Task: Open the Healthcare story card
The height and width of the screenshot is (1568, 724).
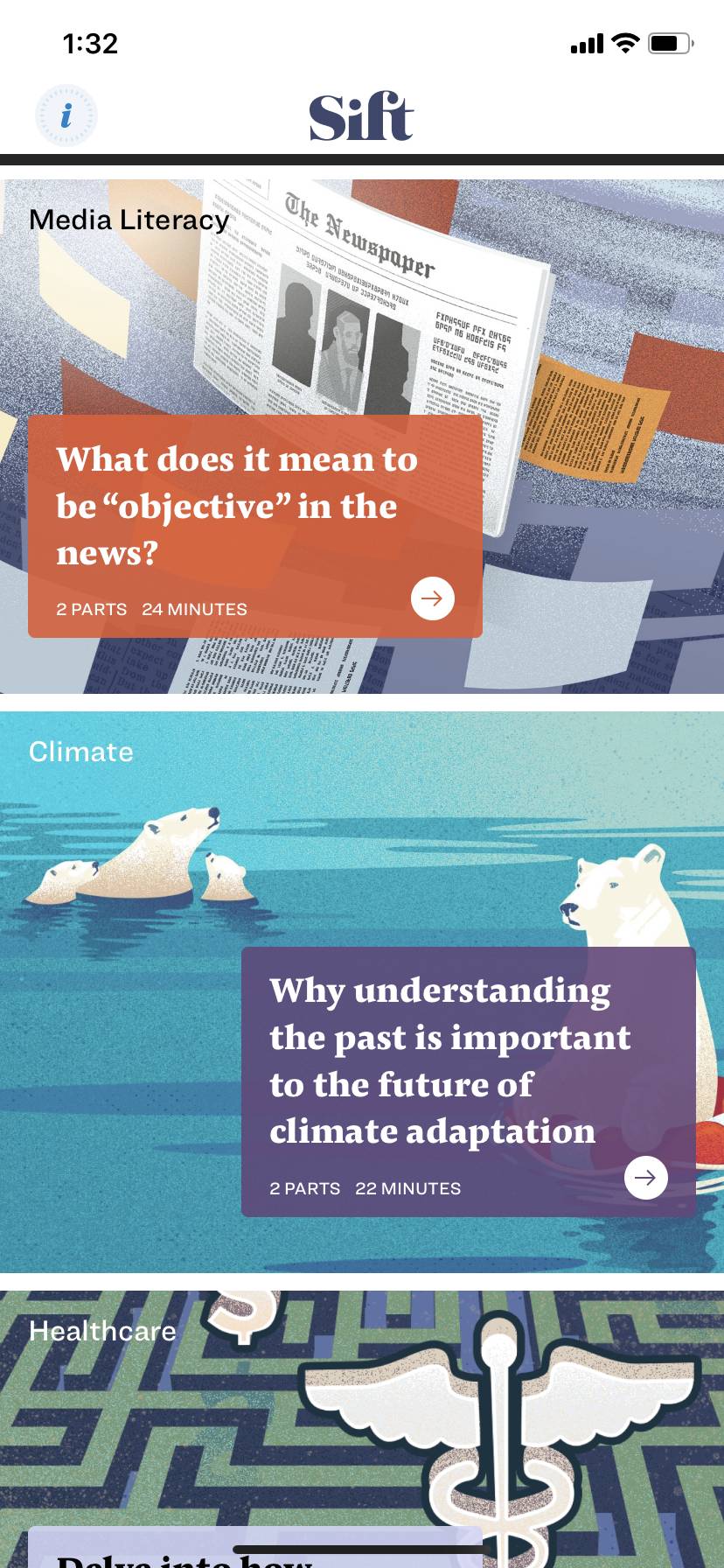Action: click(x=254, y=1547)
